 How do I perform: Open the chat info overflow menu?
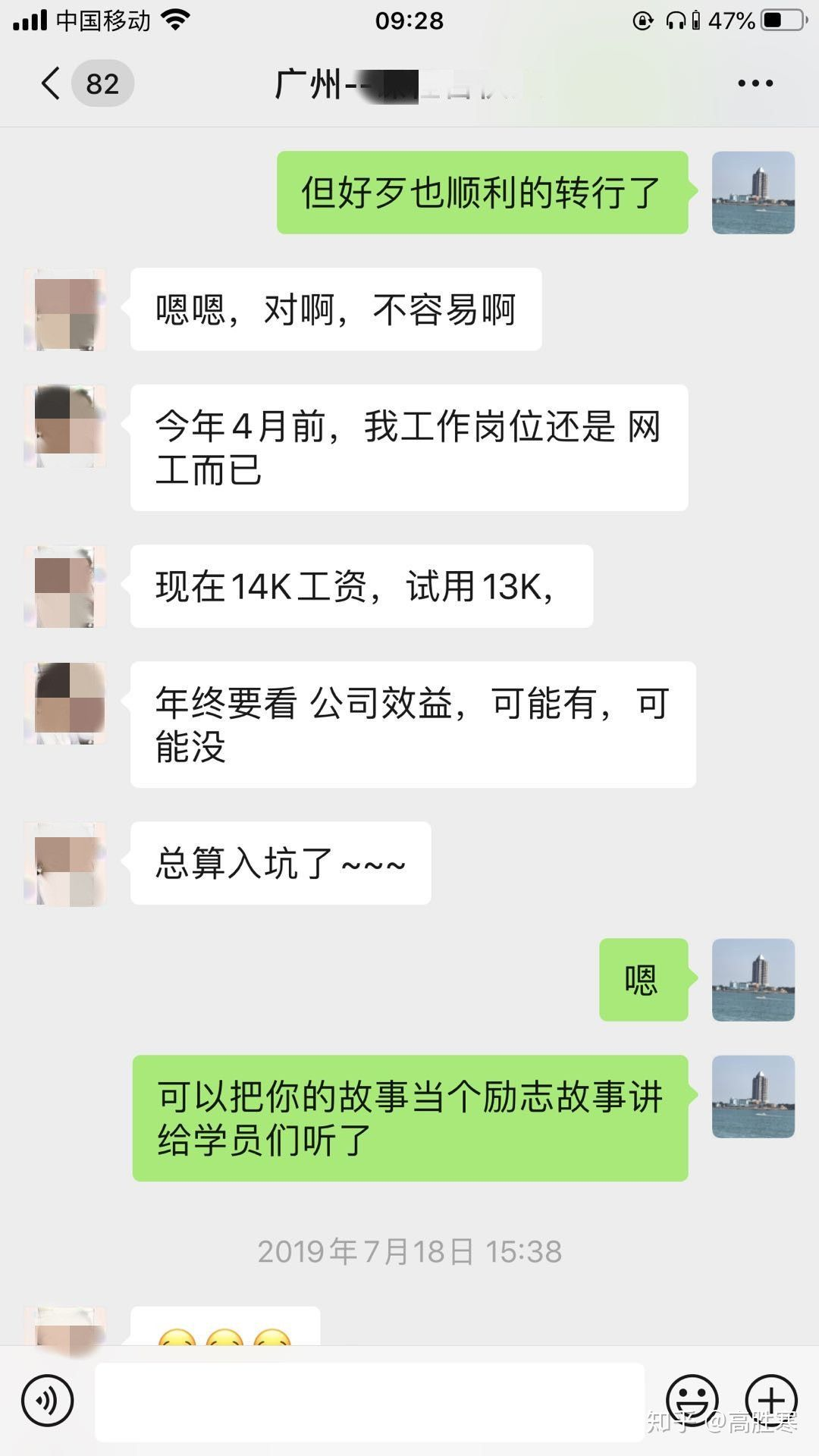click(x=755, y=83)
